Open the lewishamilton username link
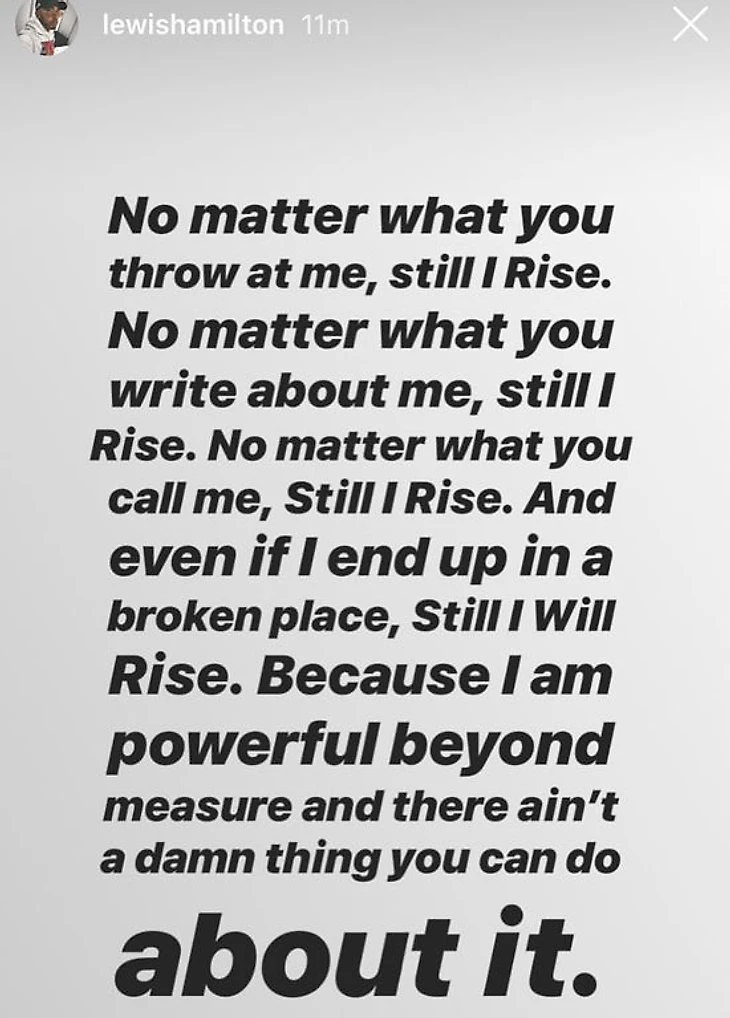Viewport: 730px width, 1018px height. coord(192,26)
